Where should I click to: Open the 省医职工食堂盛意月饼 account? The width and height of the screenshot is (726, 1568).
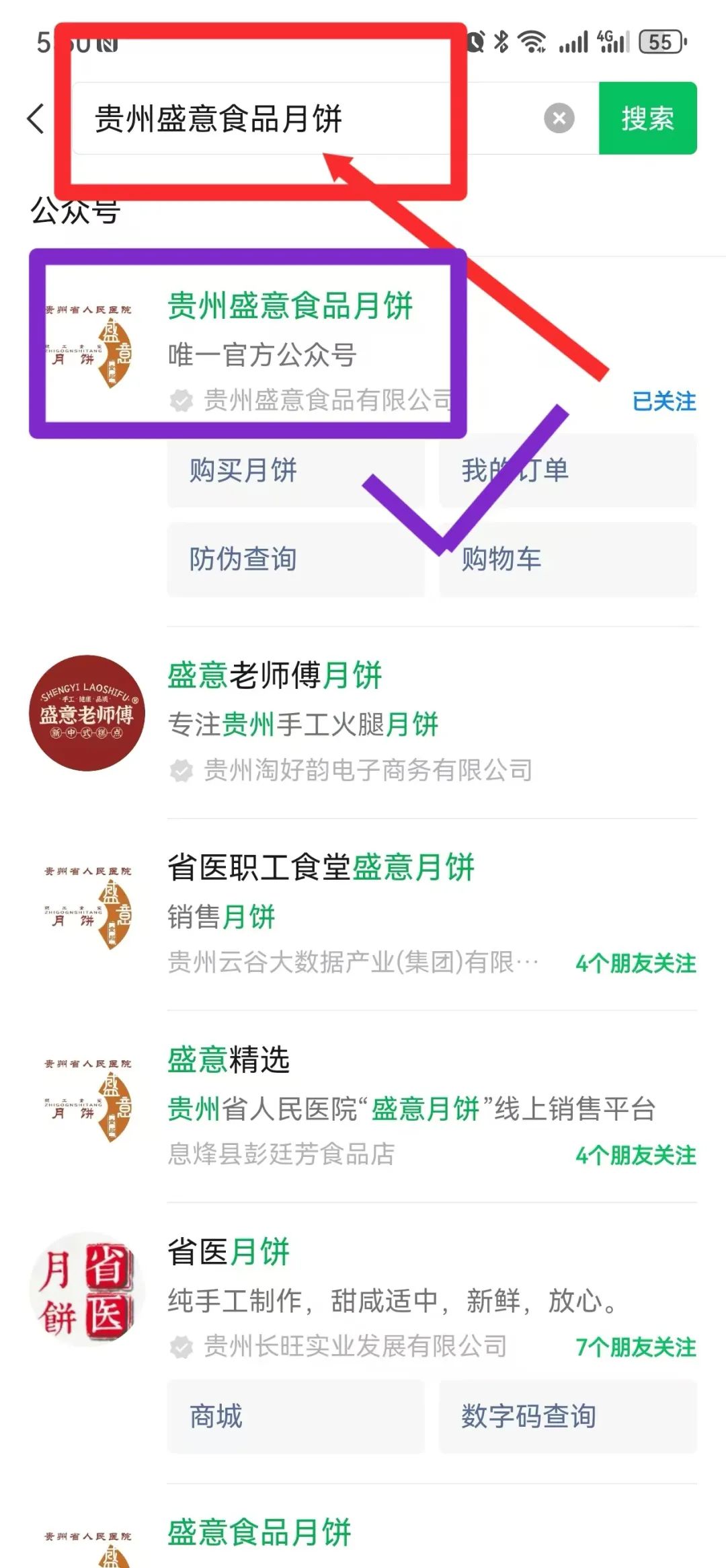point(321,867)
